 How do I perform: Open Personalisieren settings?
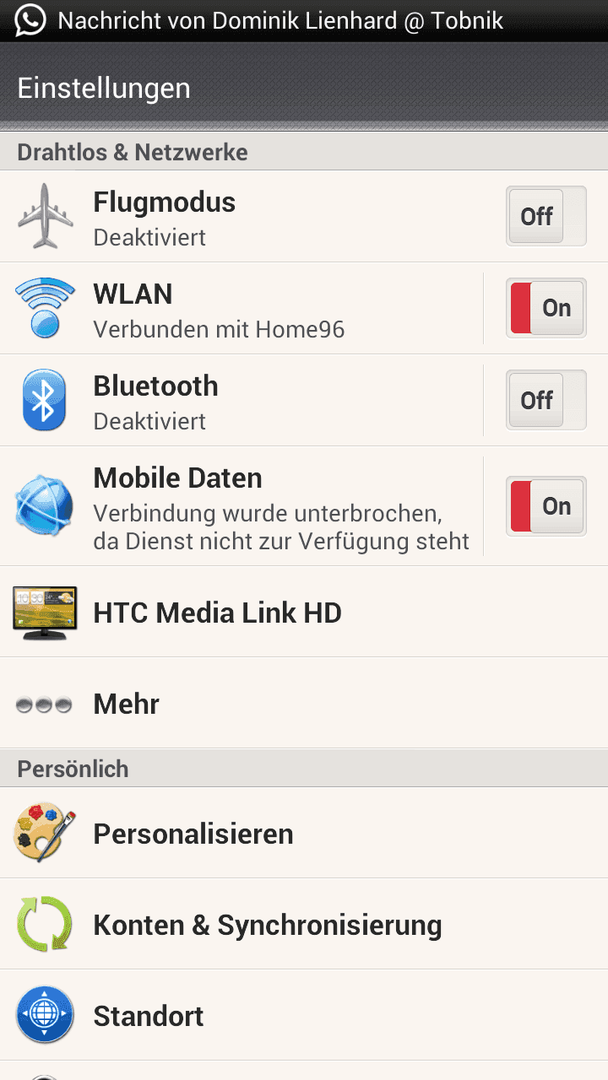(x=304, y=833)
